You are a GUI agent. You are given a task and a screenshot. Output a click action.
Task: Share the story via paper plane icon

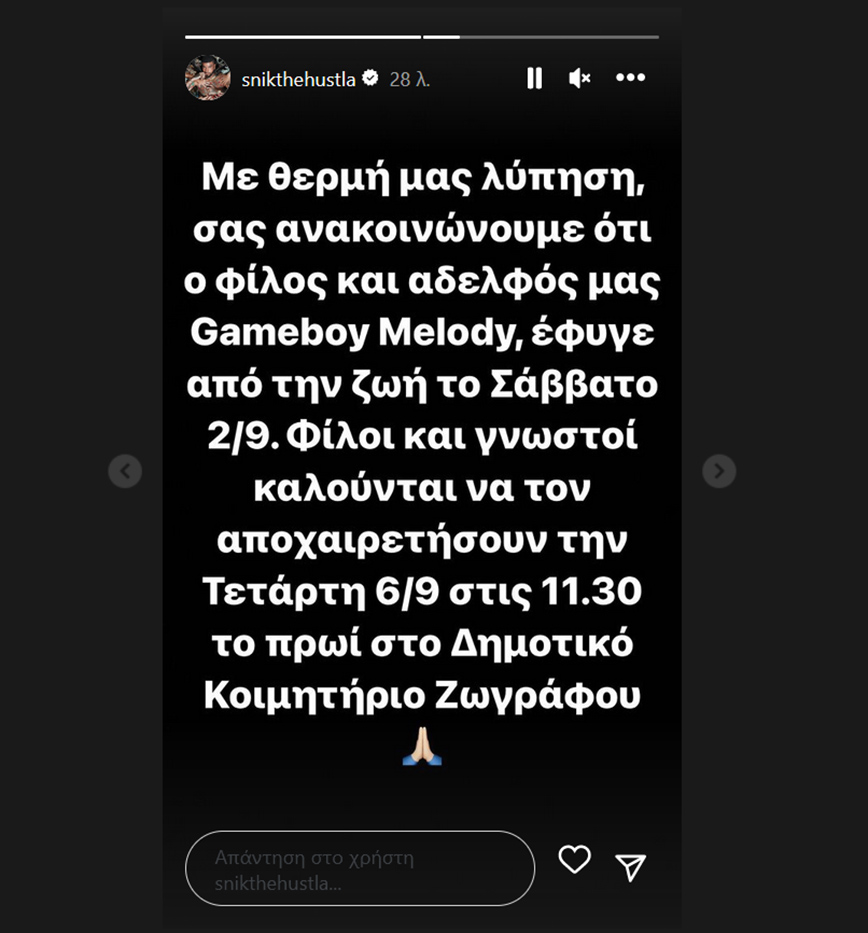click(630, 867)
